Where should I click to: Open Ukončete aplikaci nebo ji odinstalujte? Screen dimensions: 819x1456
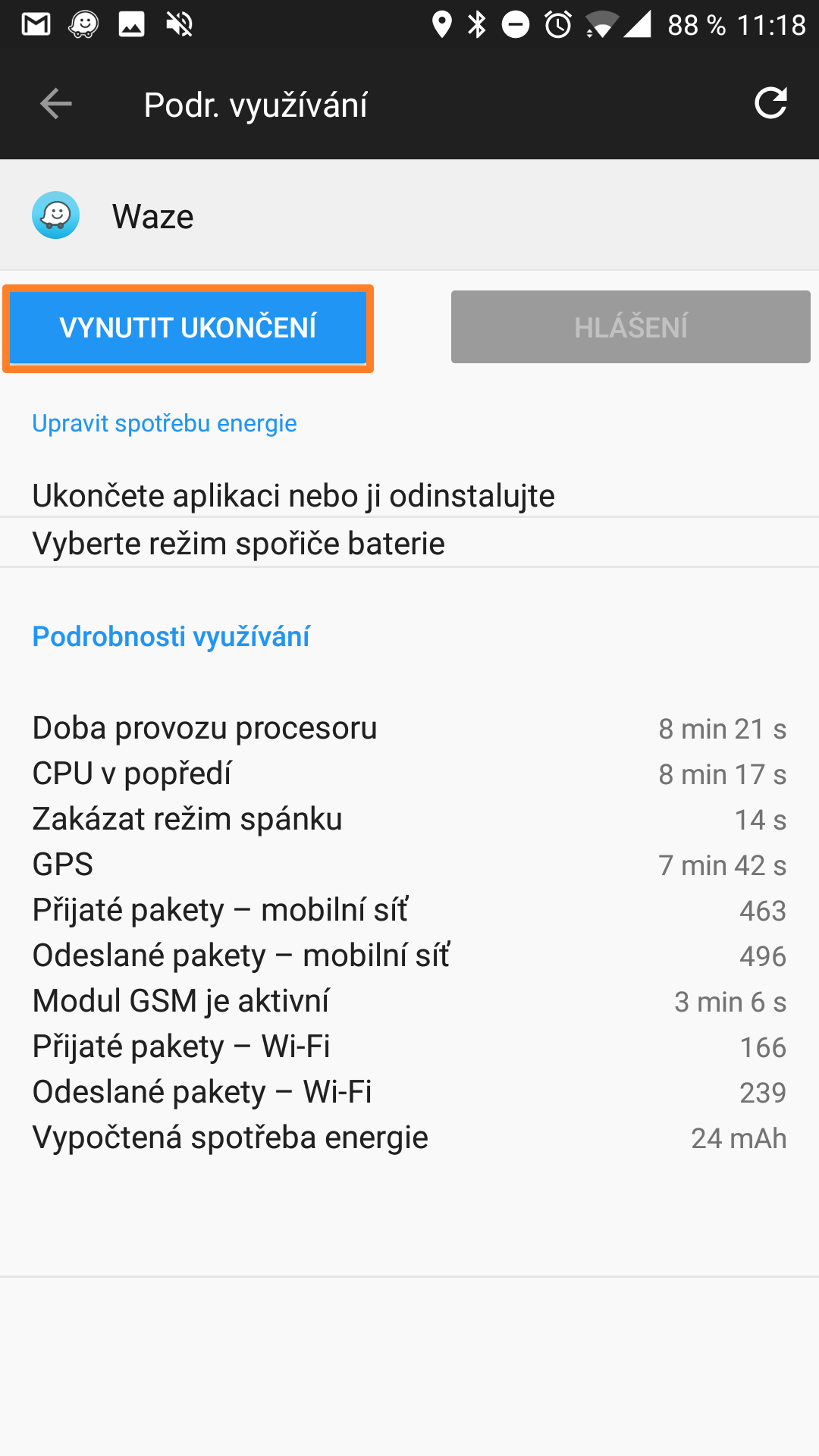click(x=409, y=495)
